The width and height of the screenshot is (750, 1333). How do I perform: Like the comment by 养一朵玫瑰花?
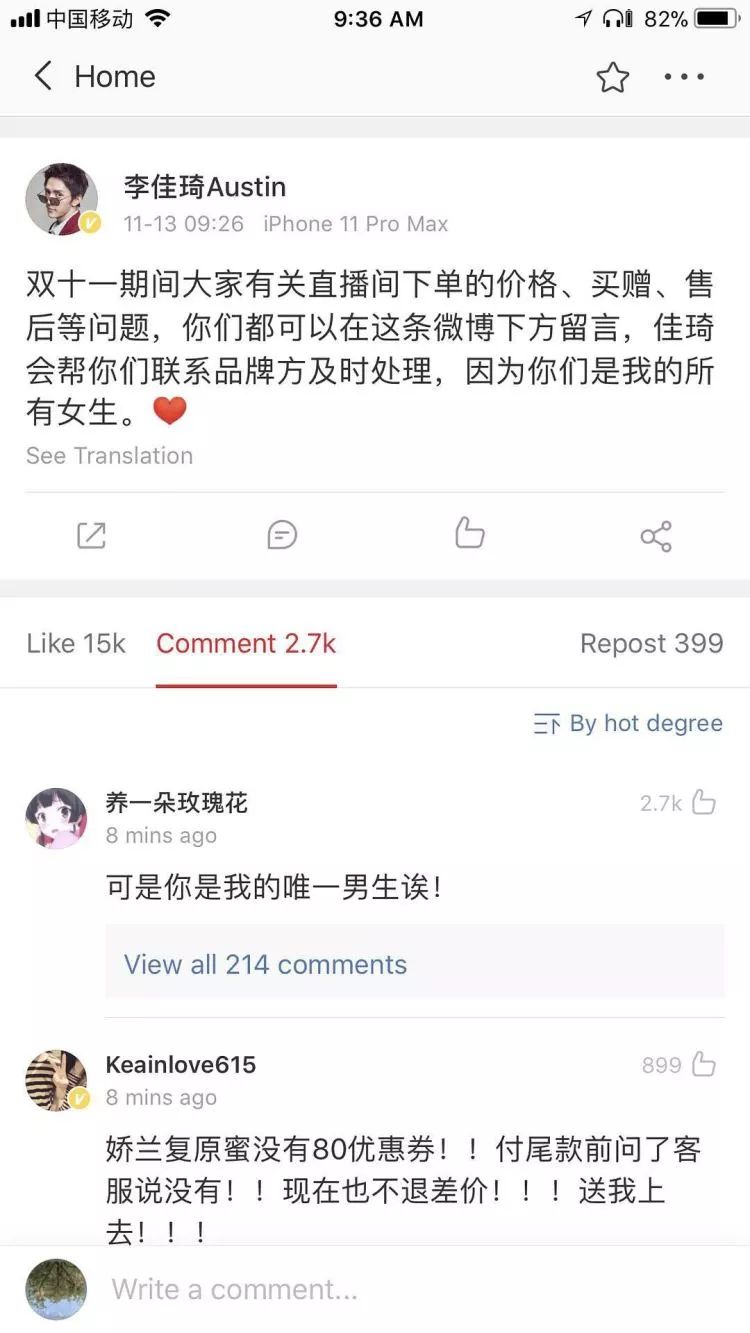(x=703, y=802)
